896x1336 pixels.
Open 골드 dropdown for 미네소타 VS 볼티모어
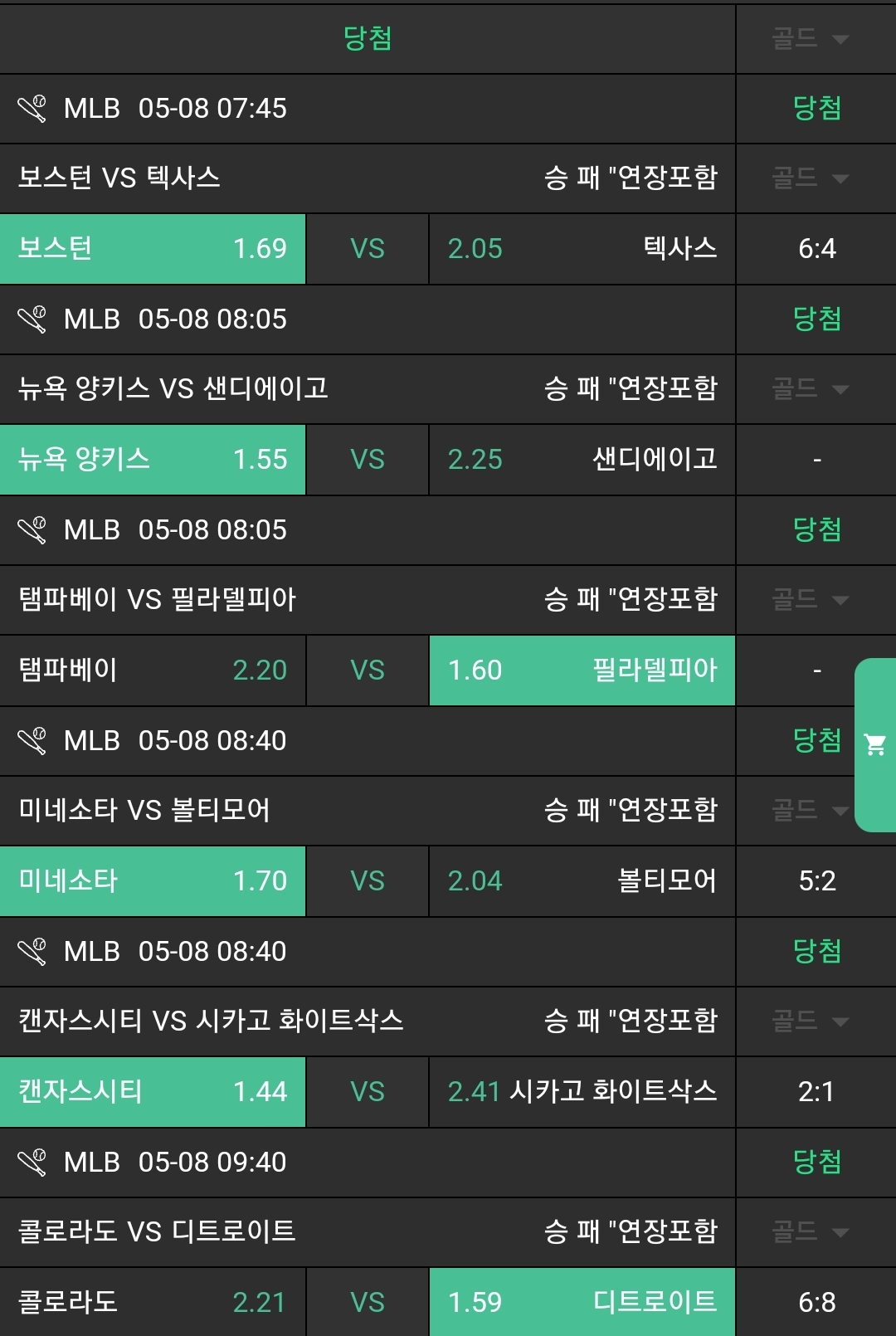pos(811,810)
